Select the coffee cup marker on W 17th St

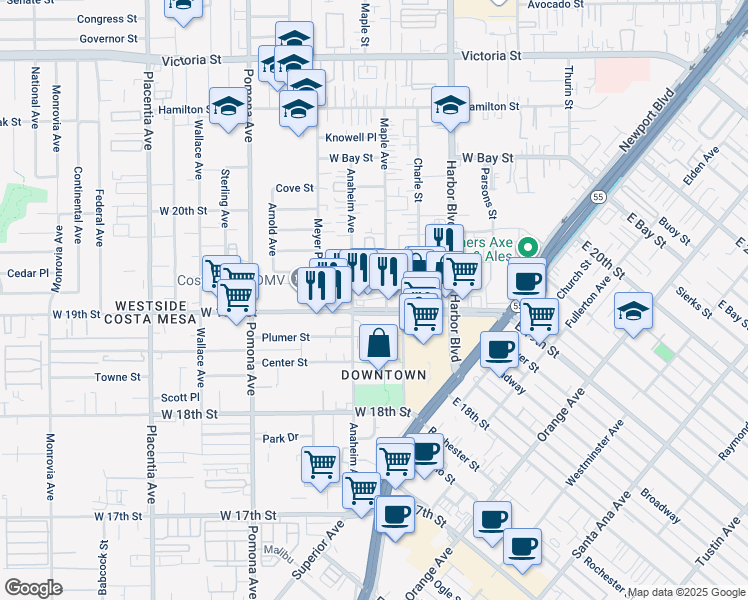[x=395, y=515]
